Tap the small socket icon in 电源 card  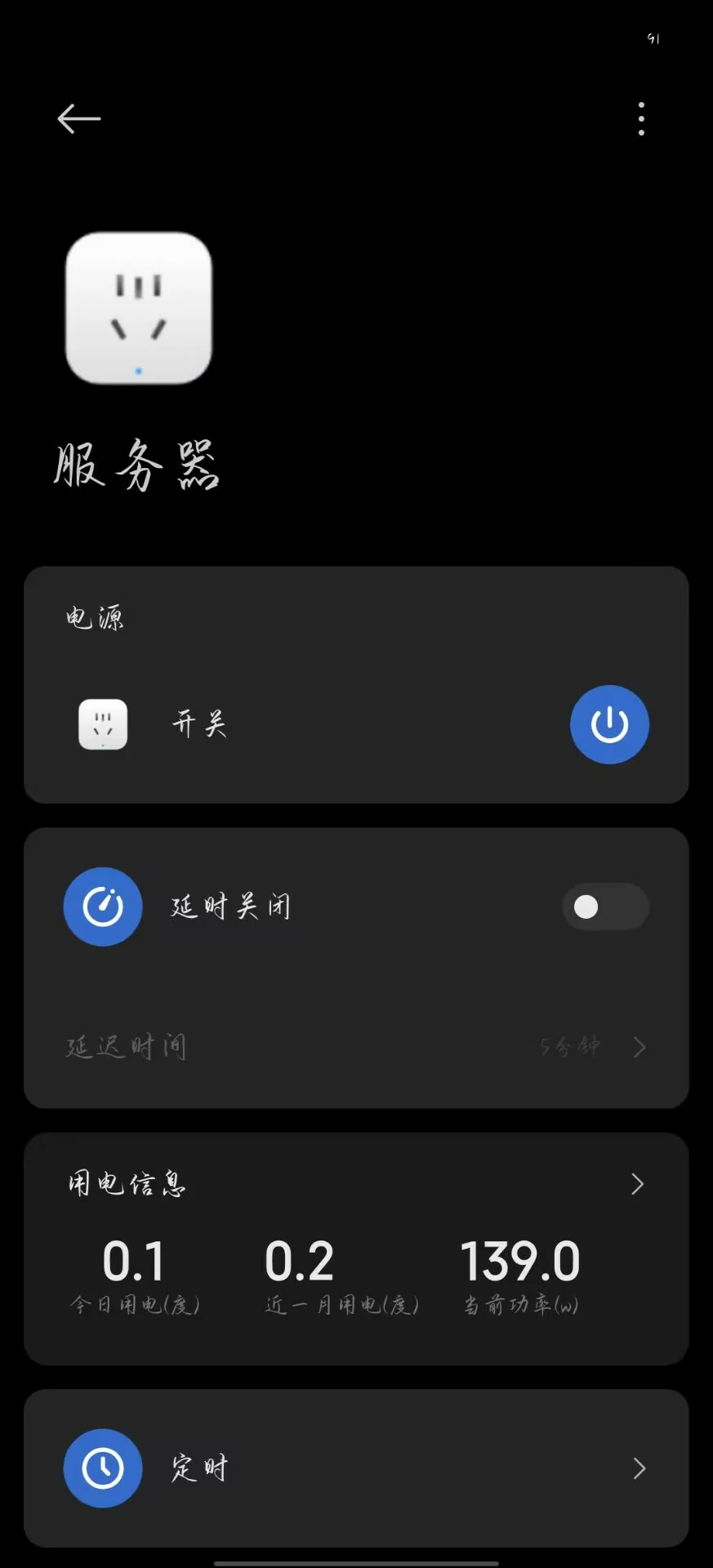coord(102,724)
